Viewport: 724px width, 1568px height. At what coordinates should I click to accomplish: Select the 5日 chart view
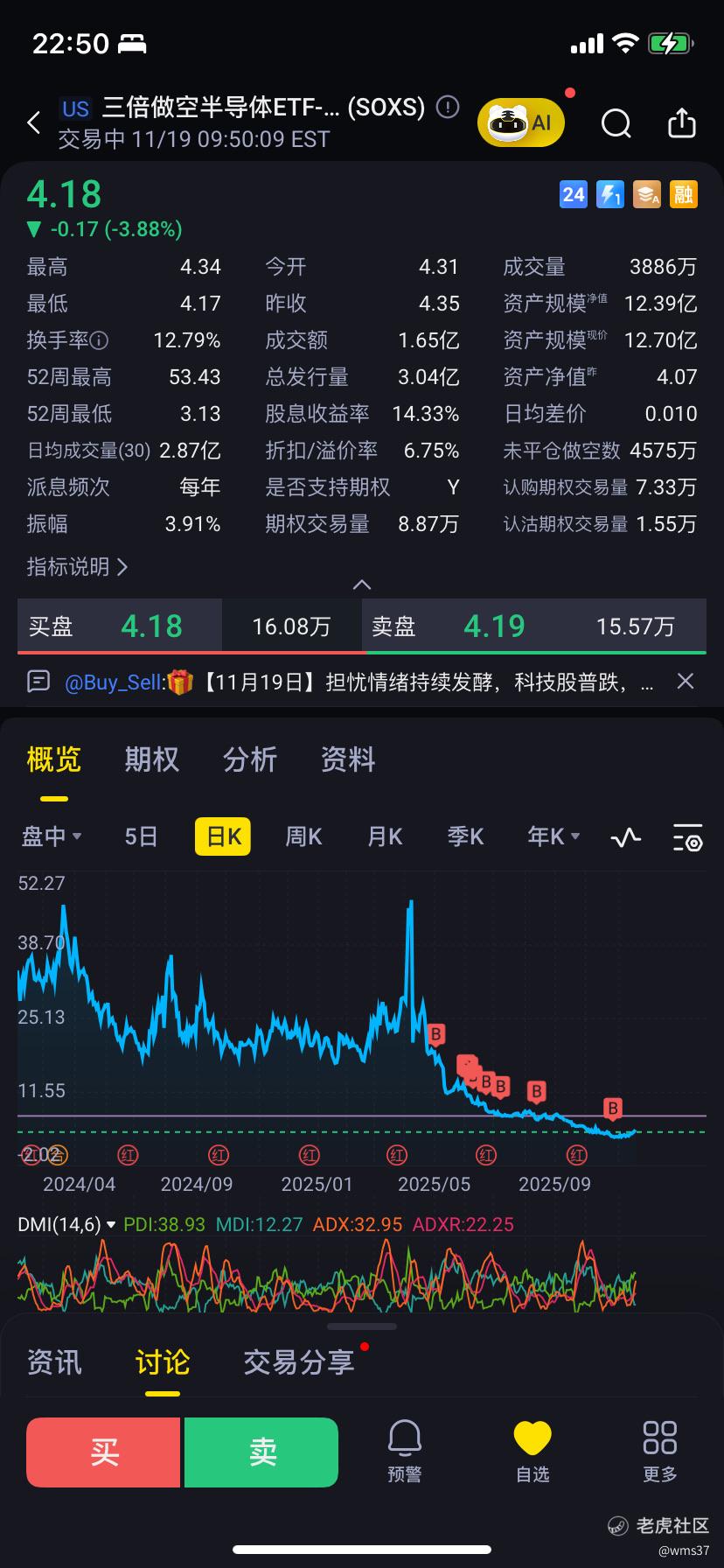click(x=141, y=836)
